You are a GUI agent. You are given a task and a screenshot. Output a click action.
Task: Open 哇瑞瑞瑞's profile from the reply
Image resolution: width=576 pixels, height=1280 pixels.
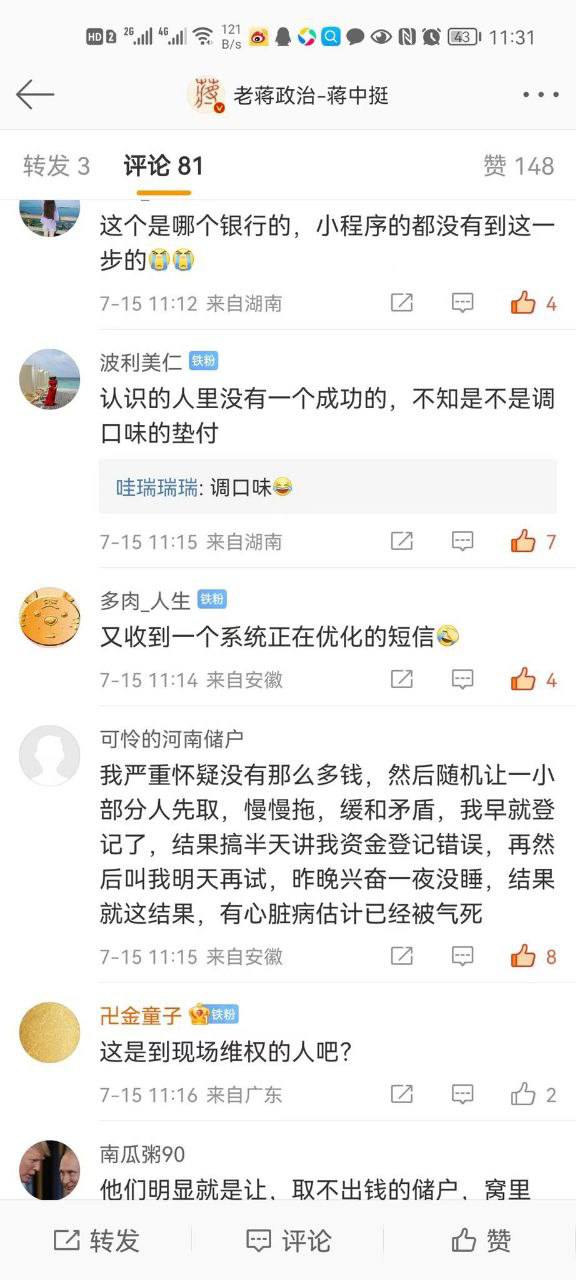(x=156, y=487)
